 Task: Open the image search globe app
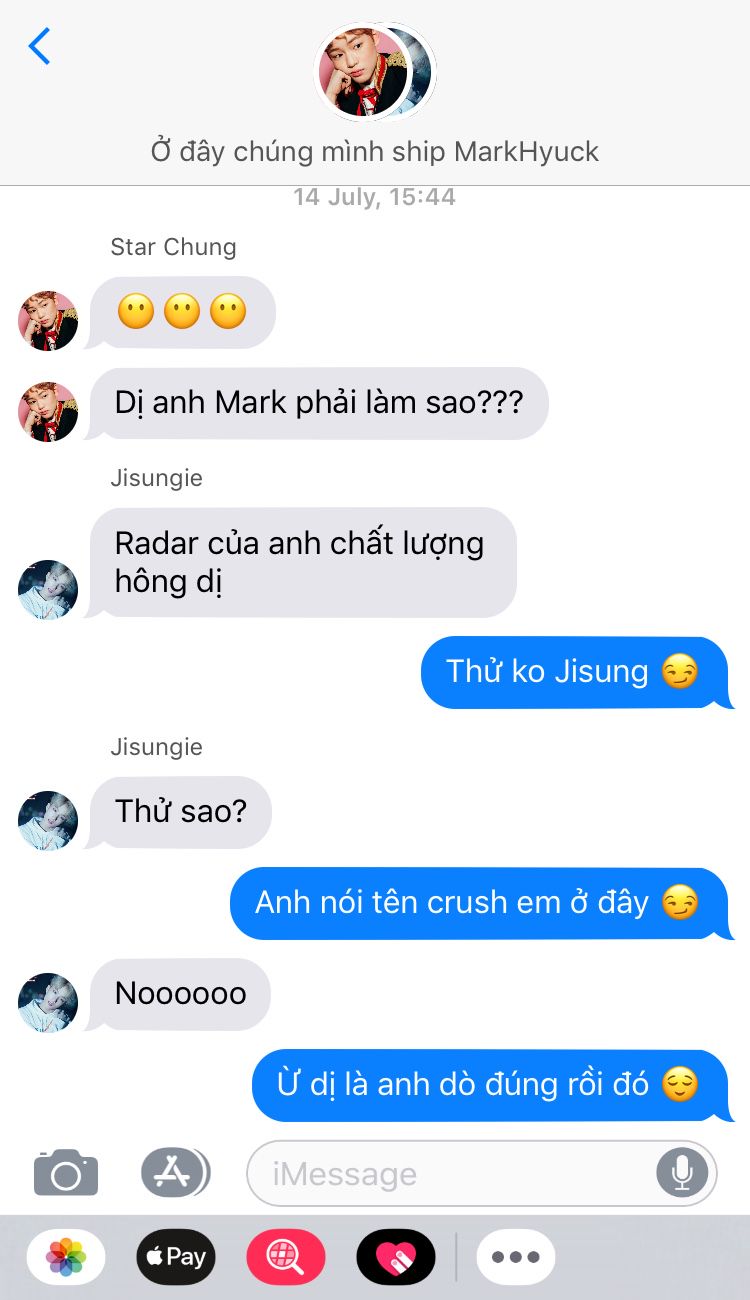286,1257
